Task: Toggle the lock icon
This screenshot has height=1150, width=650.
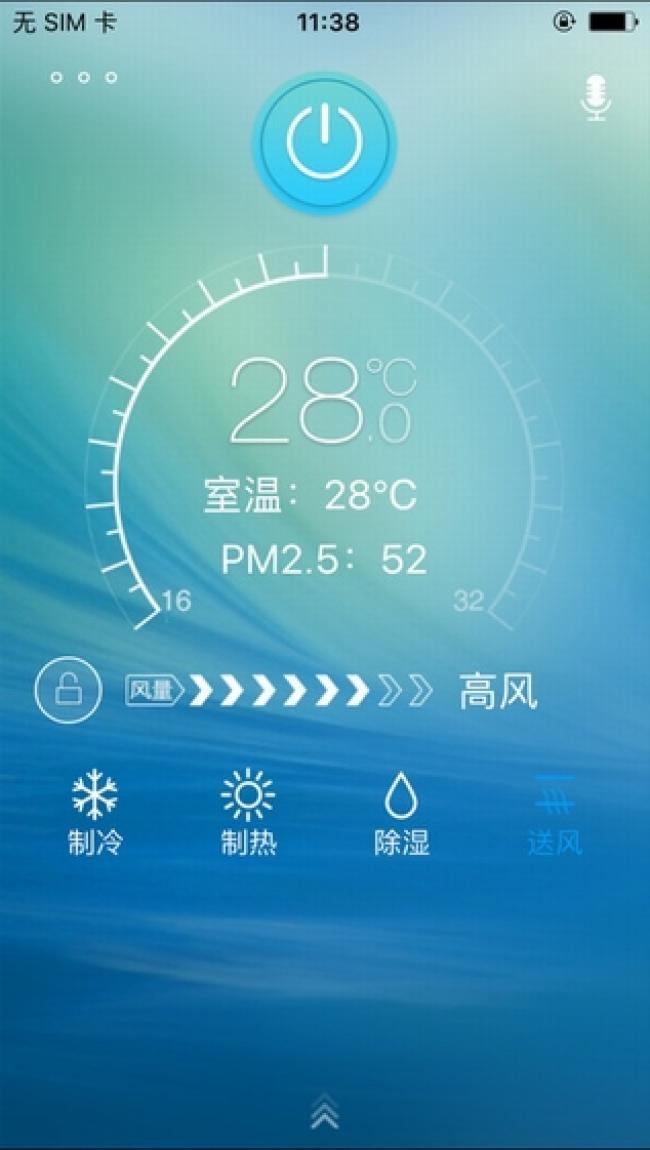Action: point(68,690)
